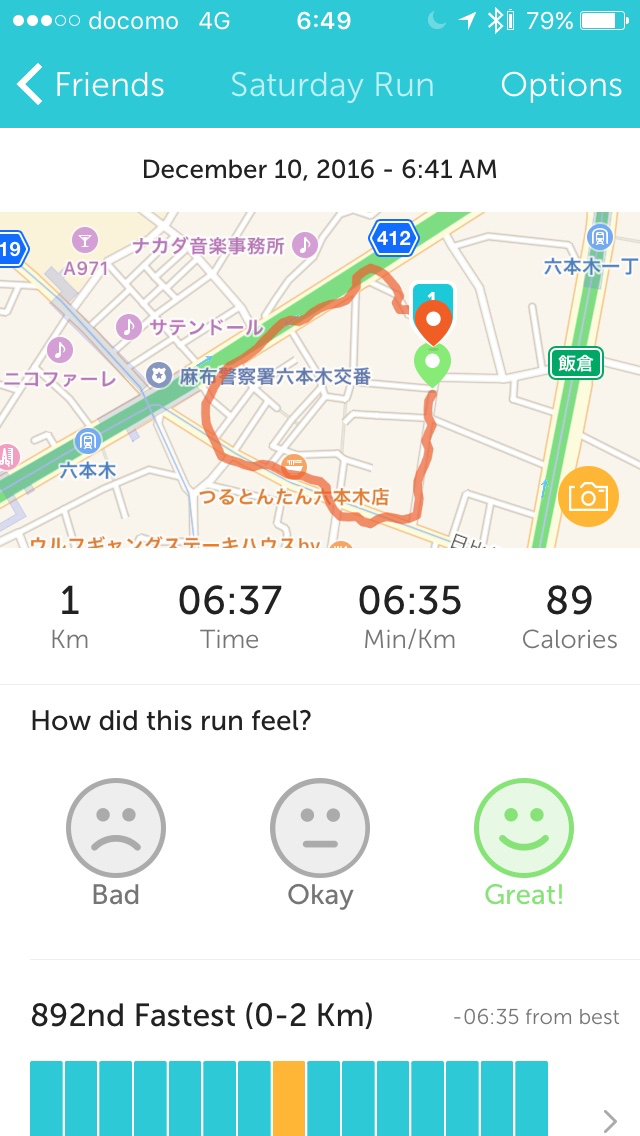This screenshot has height=1136, width=640.
Task: Go back to Friends
Action: coord(90,85)
